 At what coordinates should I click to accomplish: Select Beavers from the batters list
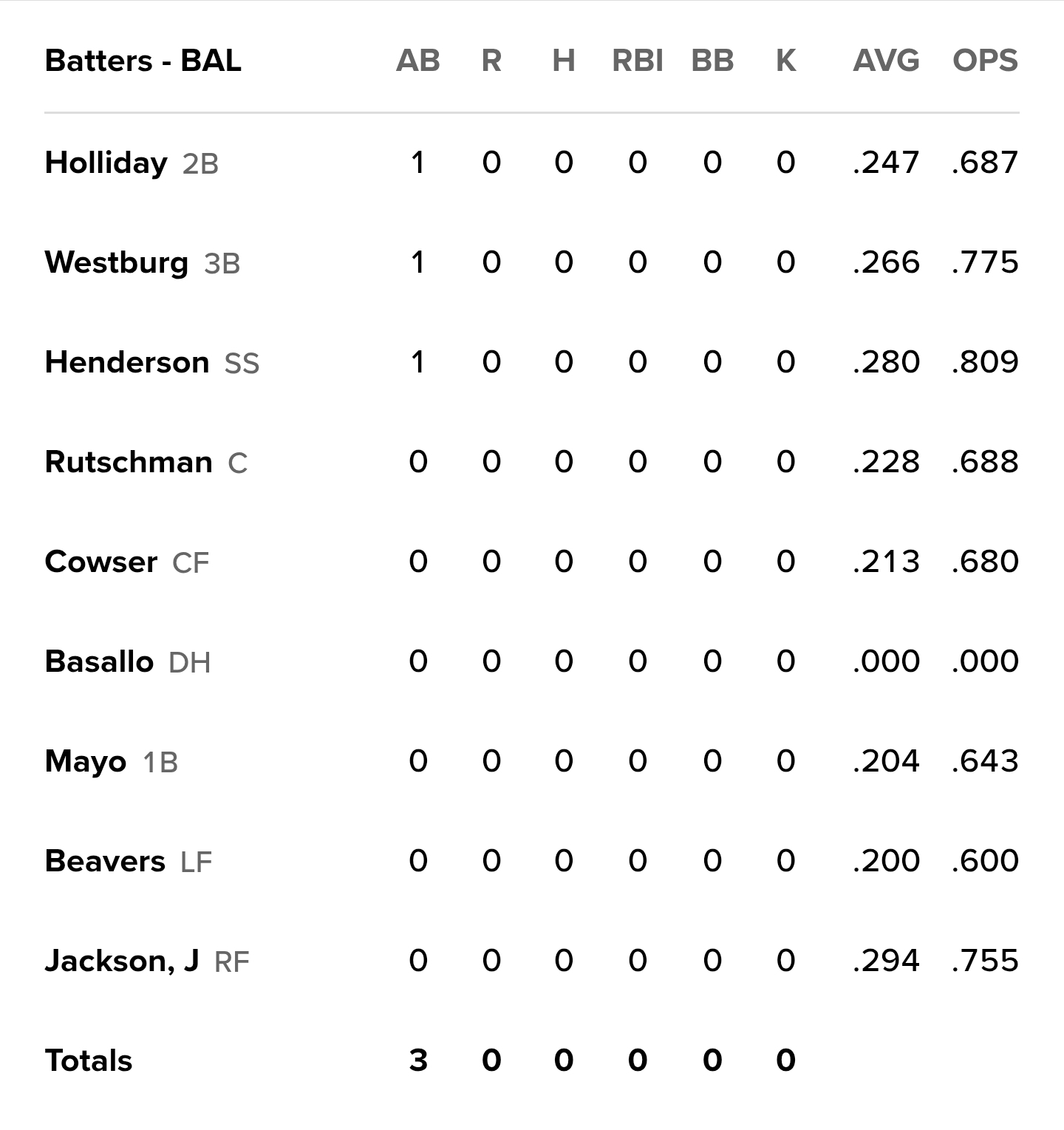click(x=105, y=861)
